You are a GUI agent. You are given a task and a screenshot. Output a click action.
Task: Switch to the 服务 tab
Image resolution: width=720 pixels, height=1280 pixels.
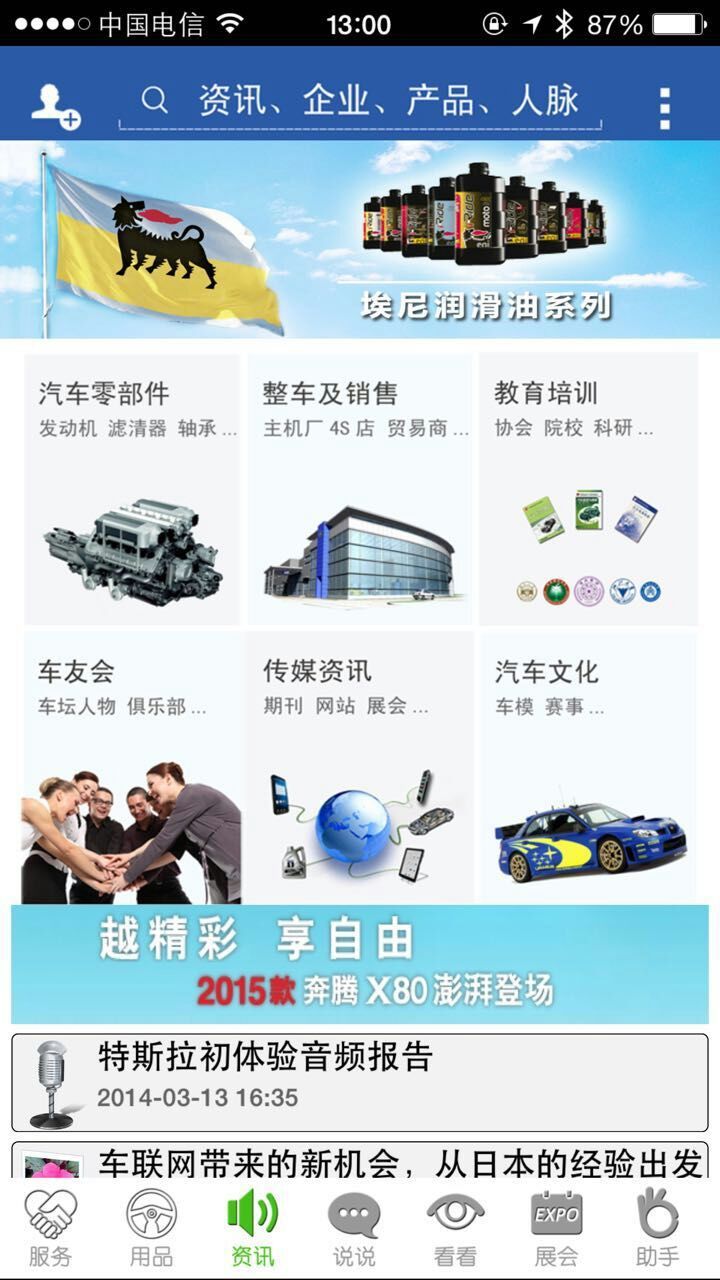coord(50,1226)
